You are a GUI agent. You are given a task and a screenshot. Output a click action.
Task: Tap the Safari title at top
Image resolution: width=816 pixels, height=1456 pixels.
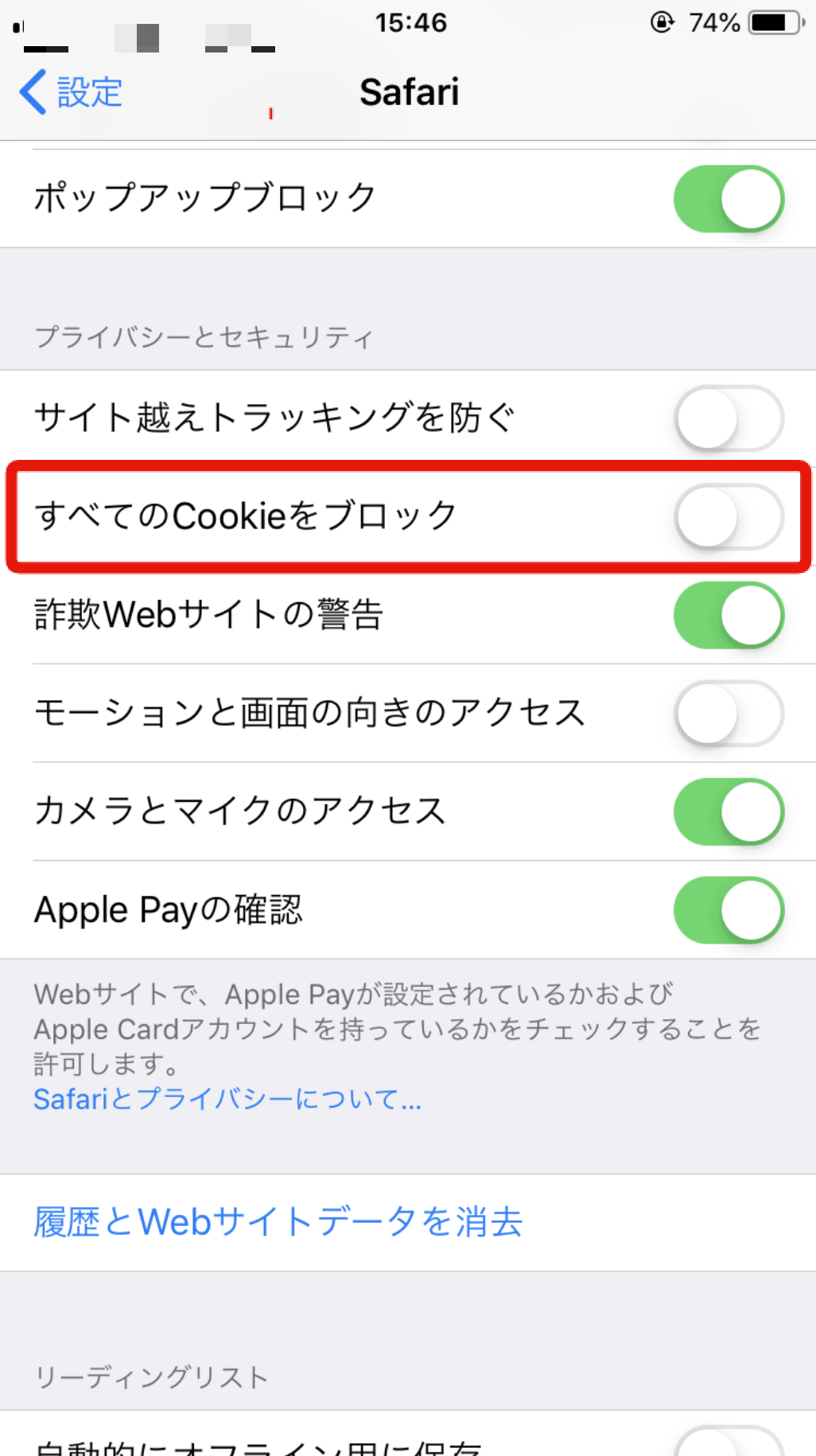pyautogui.click(x=410, y=91)
